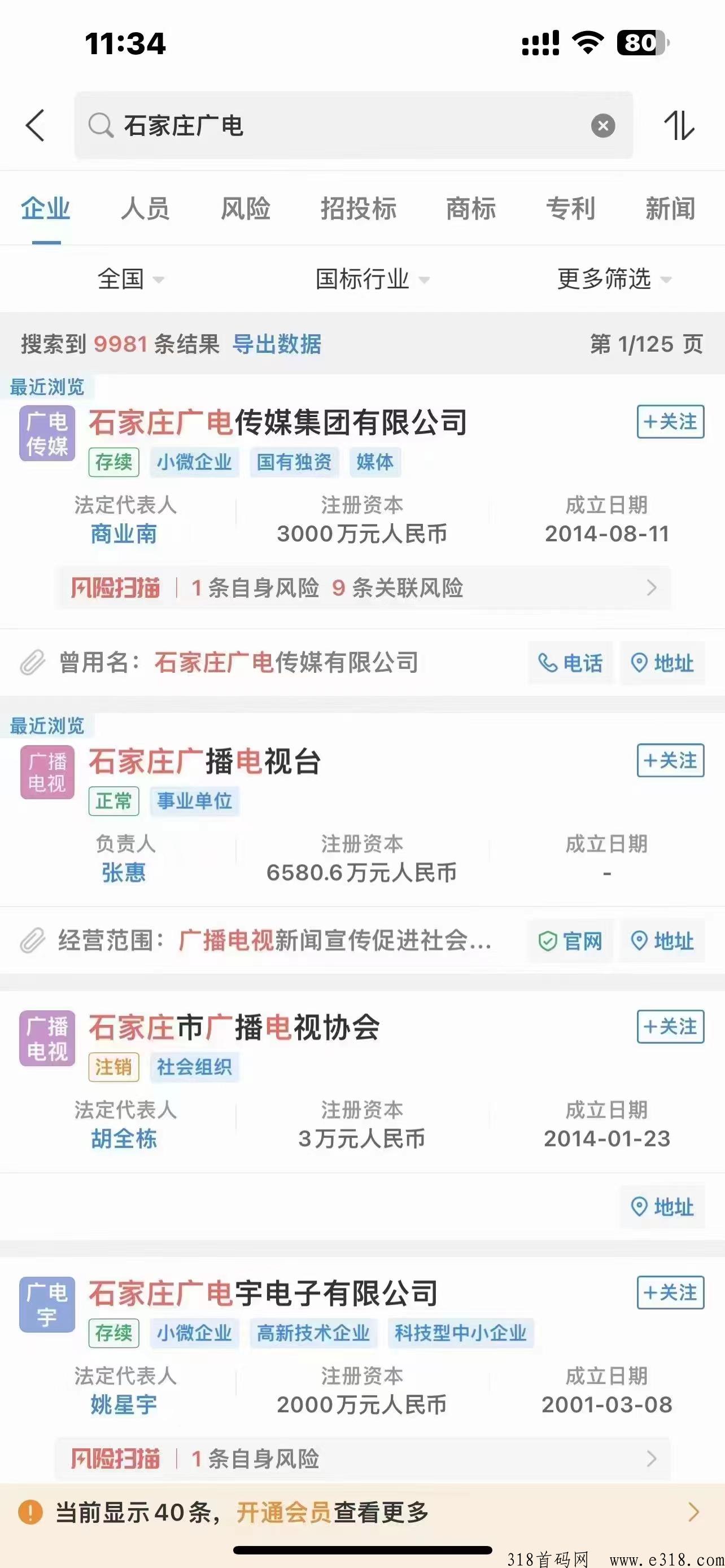Open the 招投标 tab
This screenshot has width=725, height=1568.
coord(359,209)
